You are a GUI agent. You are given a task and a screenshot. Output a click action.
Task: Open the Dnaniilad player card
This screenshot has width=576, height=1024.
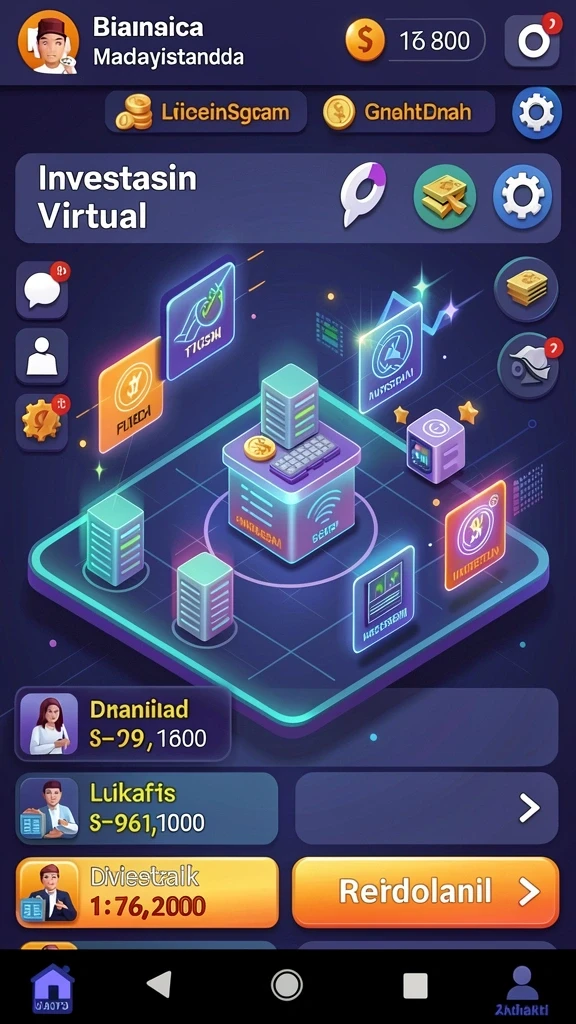pyautogui.click(x=123, y=724)
